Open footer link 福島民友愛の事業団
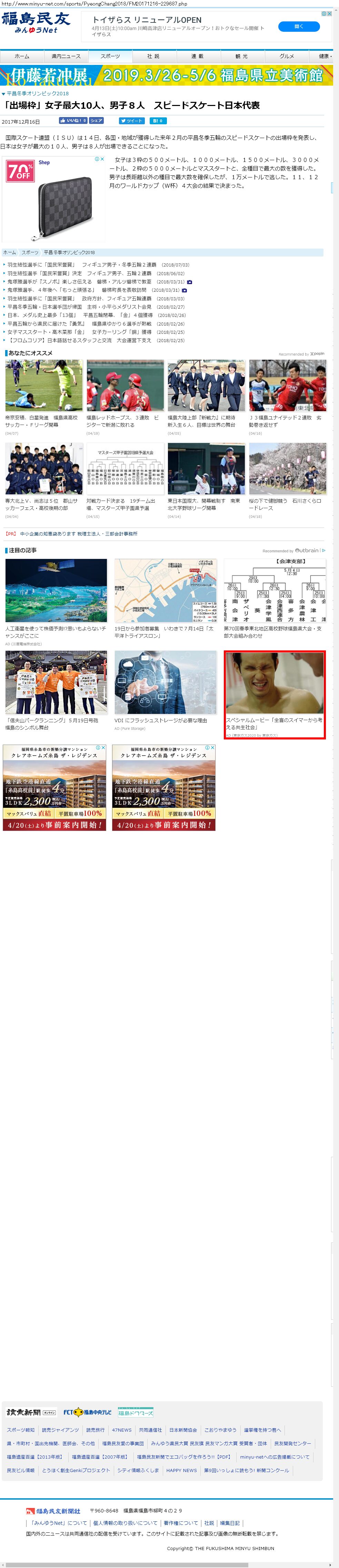The width and height of the screenshot is (339, 1568). [123, 1443]
